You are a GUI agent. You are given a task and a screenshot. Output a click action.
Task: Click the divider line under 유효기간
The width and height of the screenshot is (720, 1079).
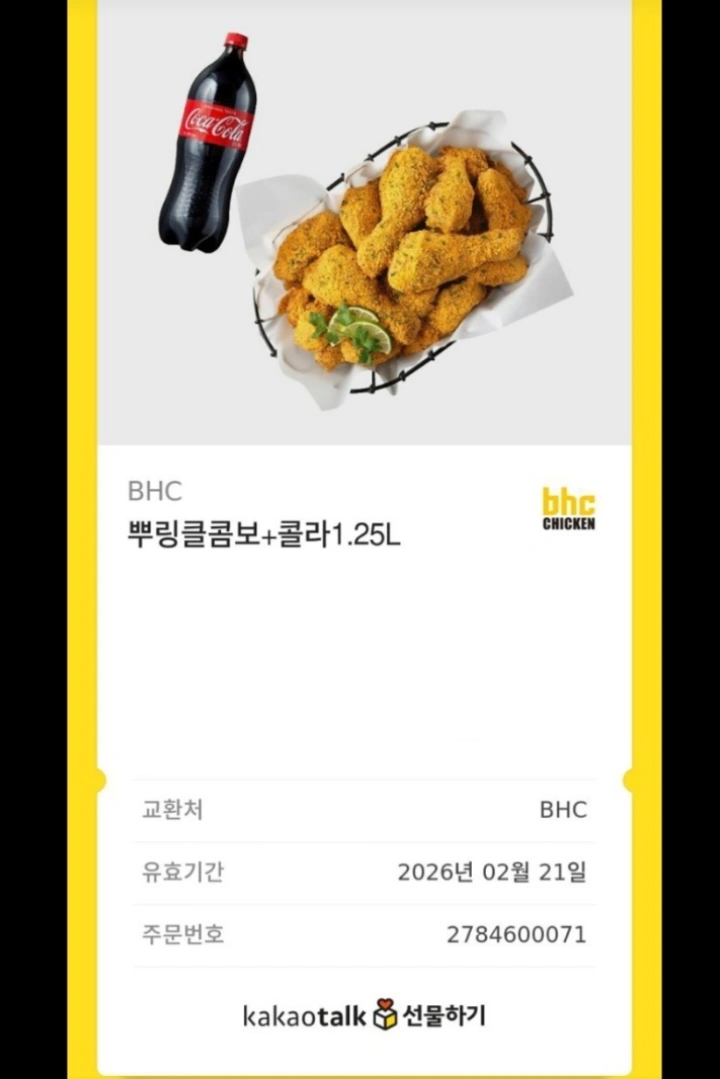360,904
